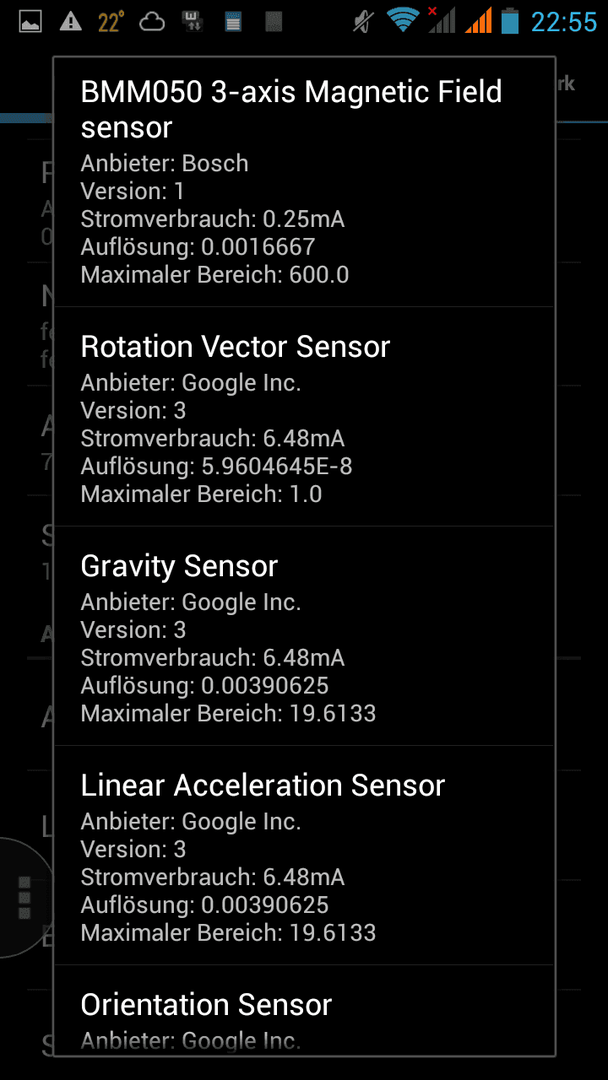Open the Linear Acceleration Sensor entry
This screenshot has height=1080, width=608.
click(x=304, y=855)
